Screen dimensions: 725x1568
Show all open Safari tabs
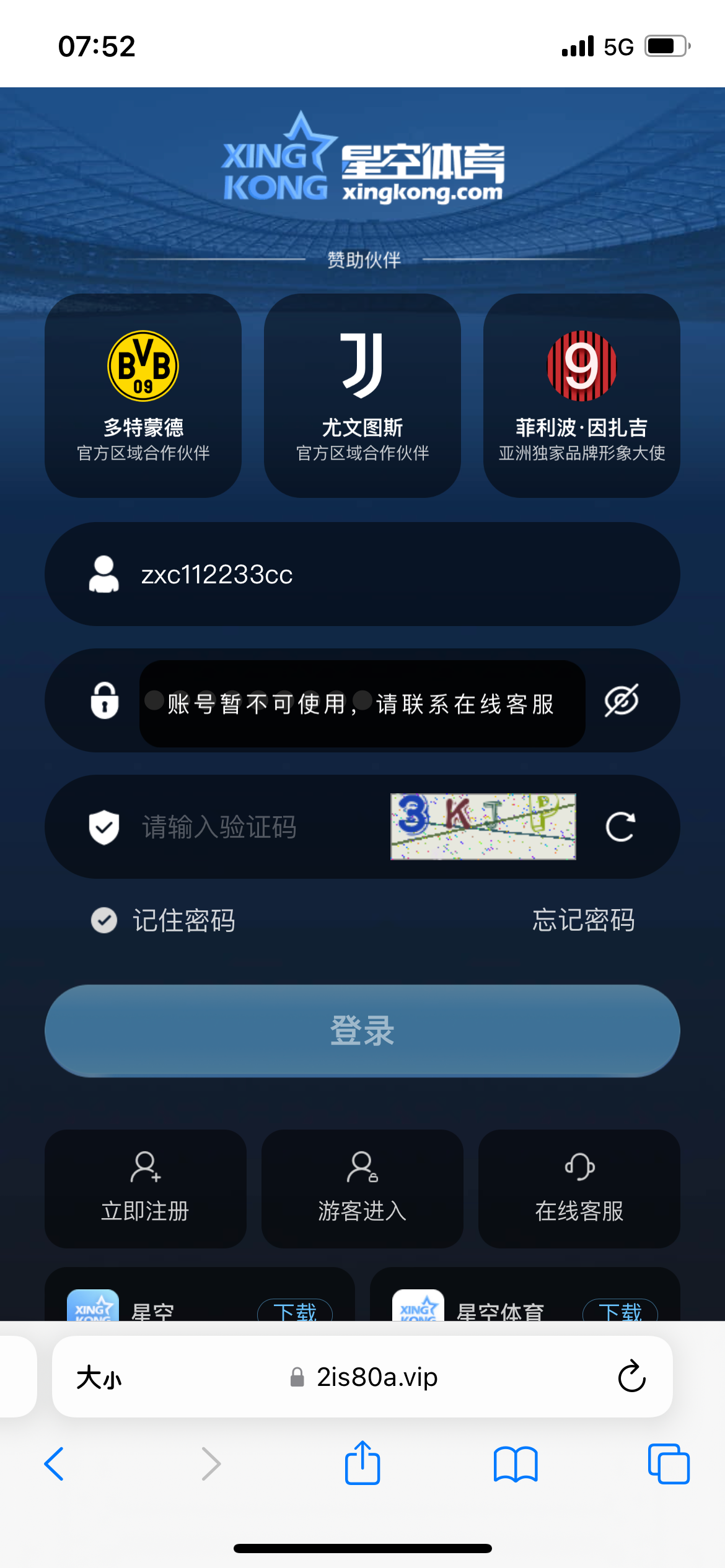pyautogui.click(x=668, y=1464)
